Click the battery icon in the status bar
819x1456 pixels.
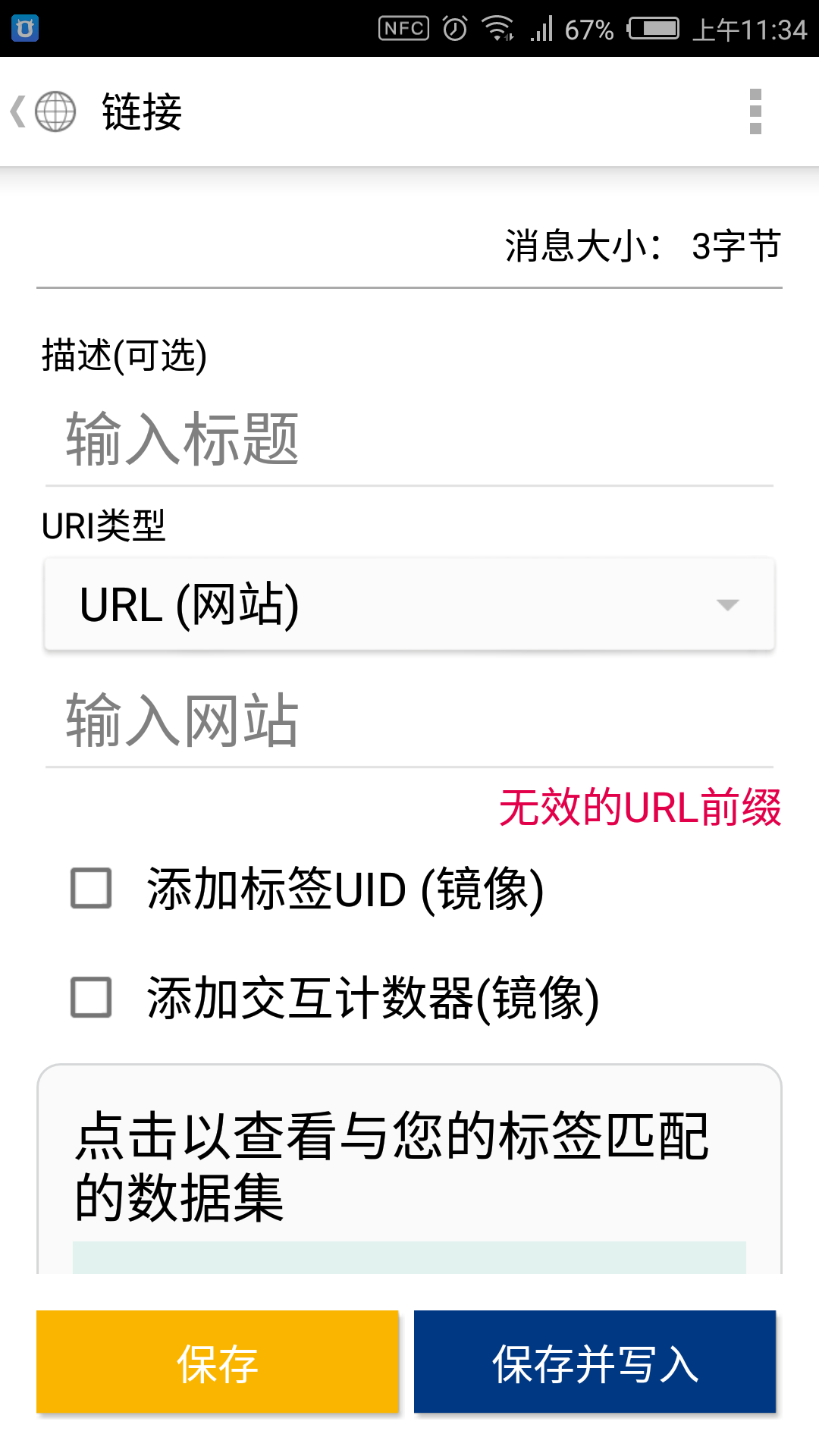click(x=654, y=27)
